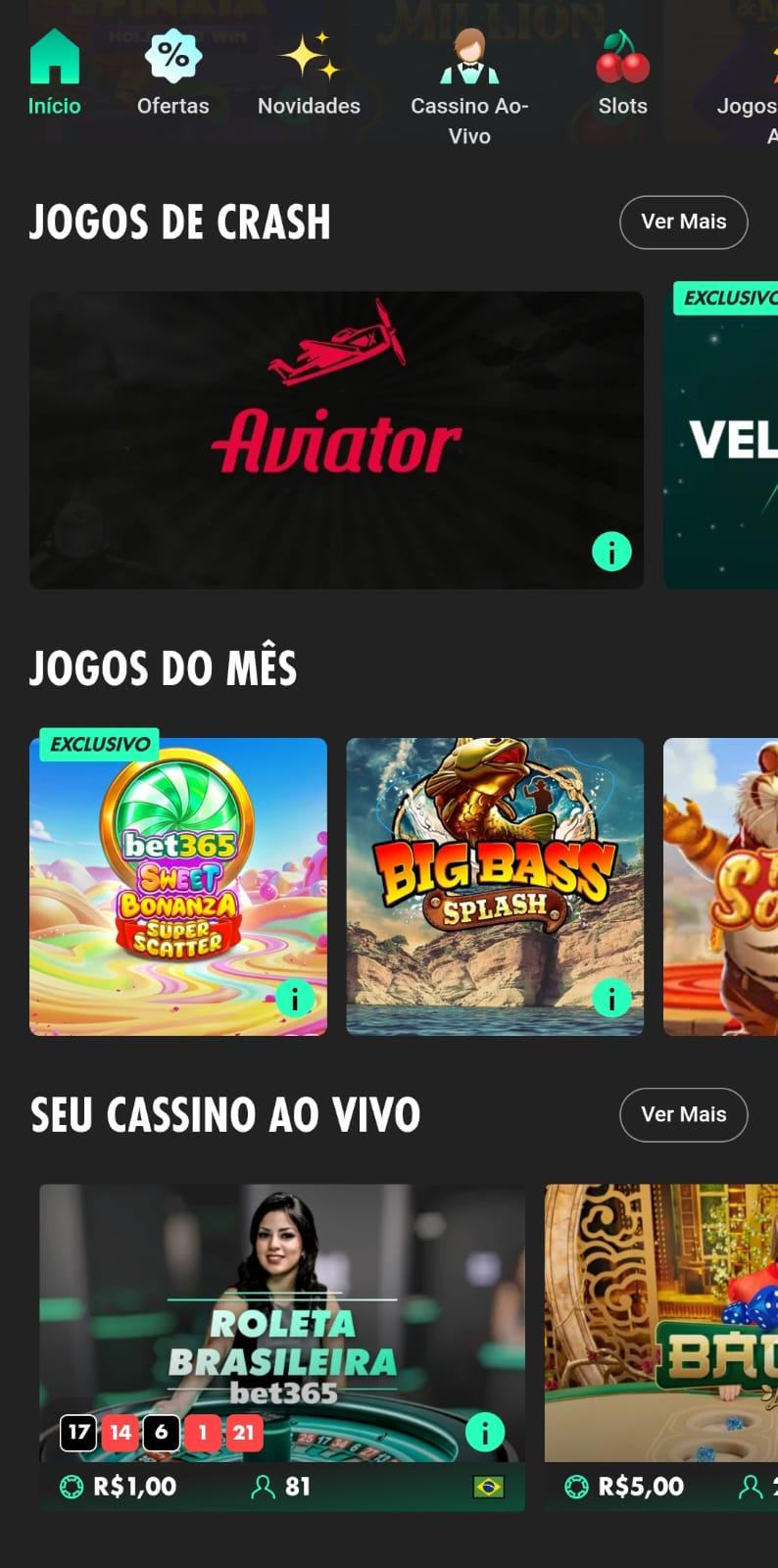Click the player count icon showing 81
This screenshot has height=1568, width=778.
coord(262,1487)
